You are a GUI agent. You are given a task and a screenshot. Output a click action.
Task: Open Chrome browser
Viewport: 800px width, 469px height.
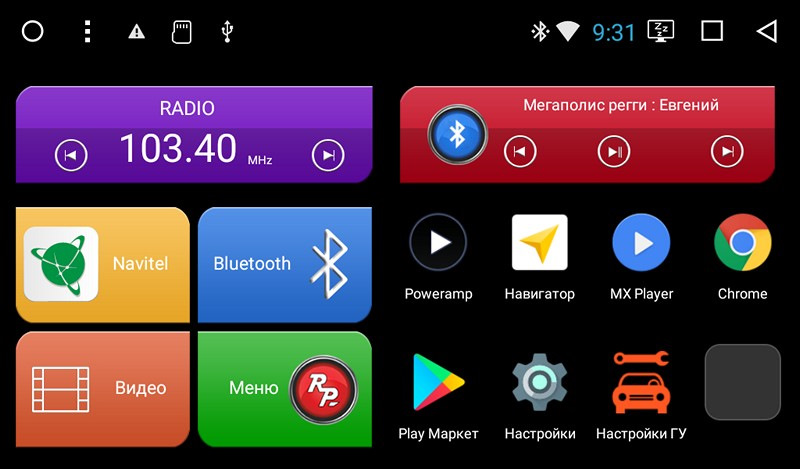coord(742,243)
